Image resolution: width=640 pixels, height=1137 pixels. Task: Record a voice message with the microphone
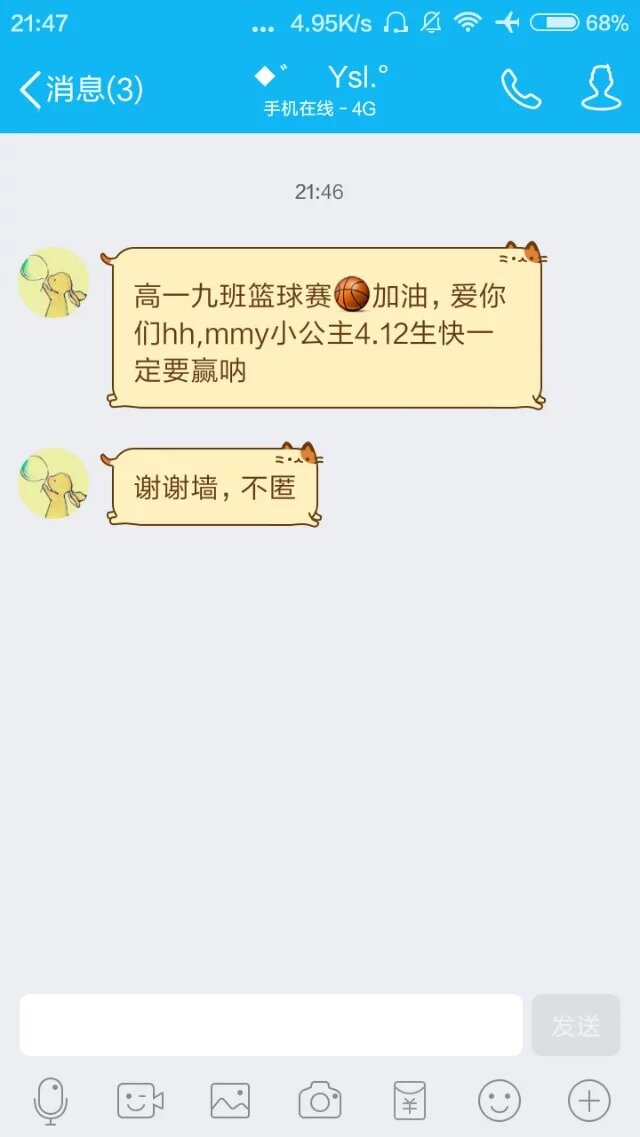[50, 1102]
